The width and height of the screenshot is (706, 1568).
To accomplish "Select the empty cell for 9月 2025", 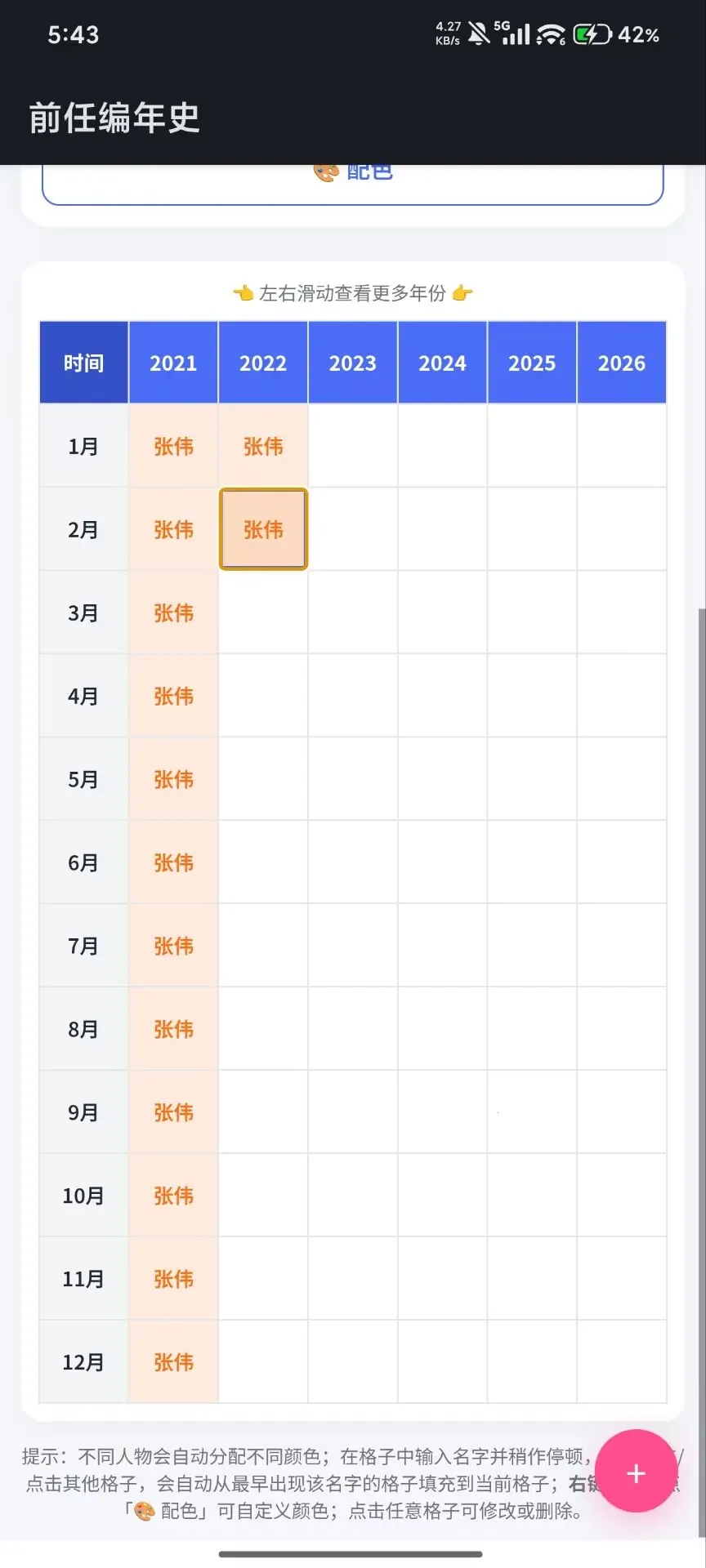I will tap(532, 1112).
